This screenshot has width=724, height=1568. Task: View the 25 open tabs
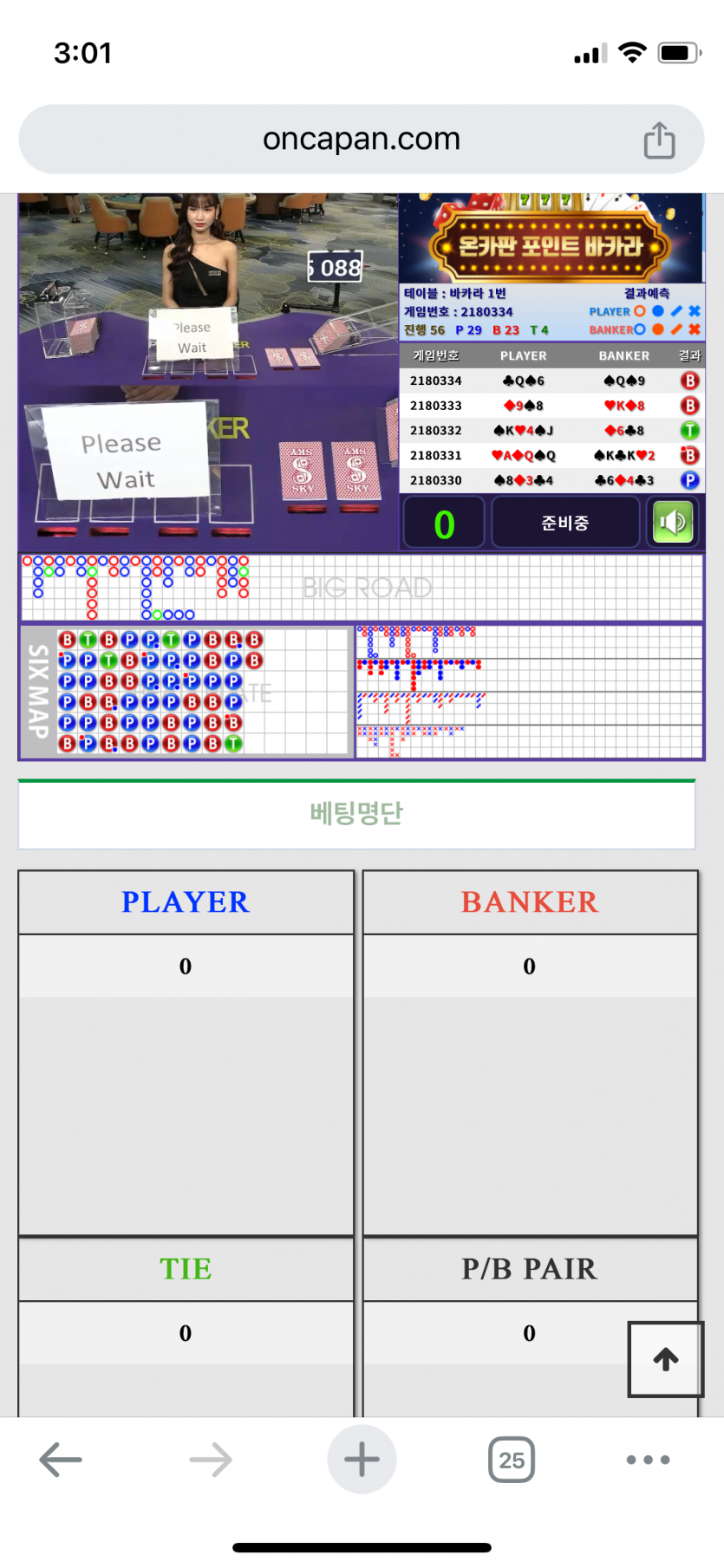click(x=512, y=1460)
